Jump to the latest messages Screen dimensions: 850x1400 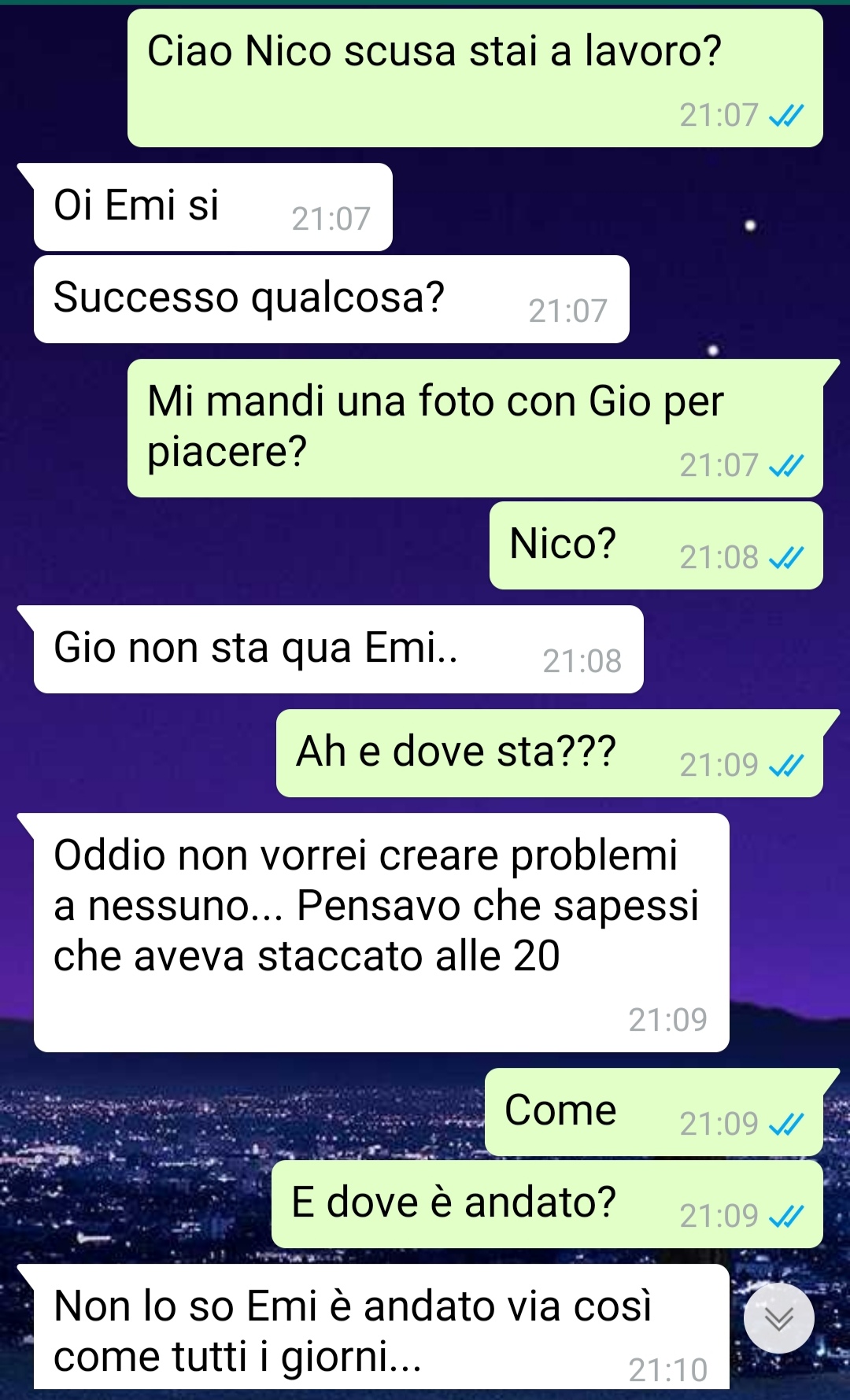coord(778,1318)
